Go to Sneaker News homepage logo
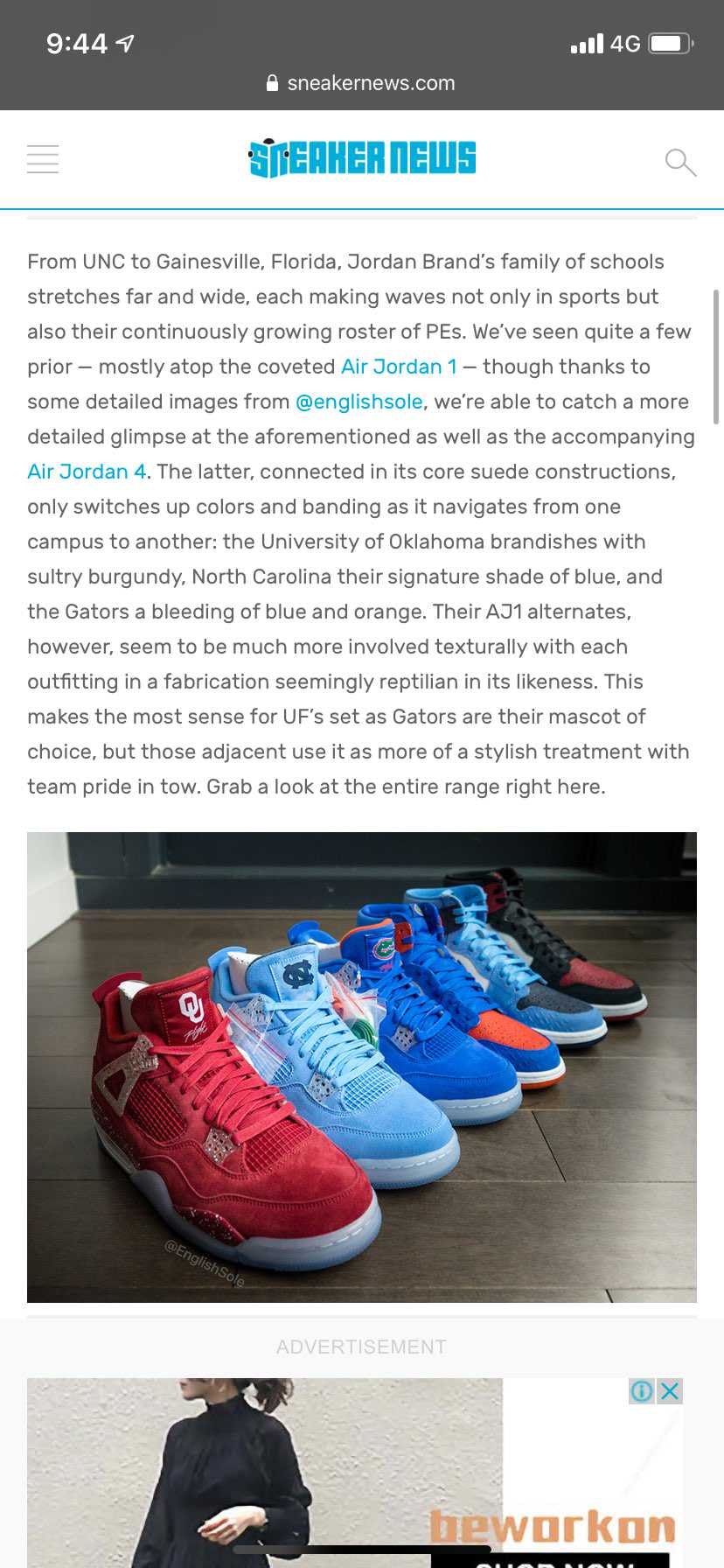Screen dimensions: 724x1568 tap(362, 158)
